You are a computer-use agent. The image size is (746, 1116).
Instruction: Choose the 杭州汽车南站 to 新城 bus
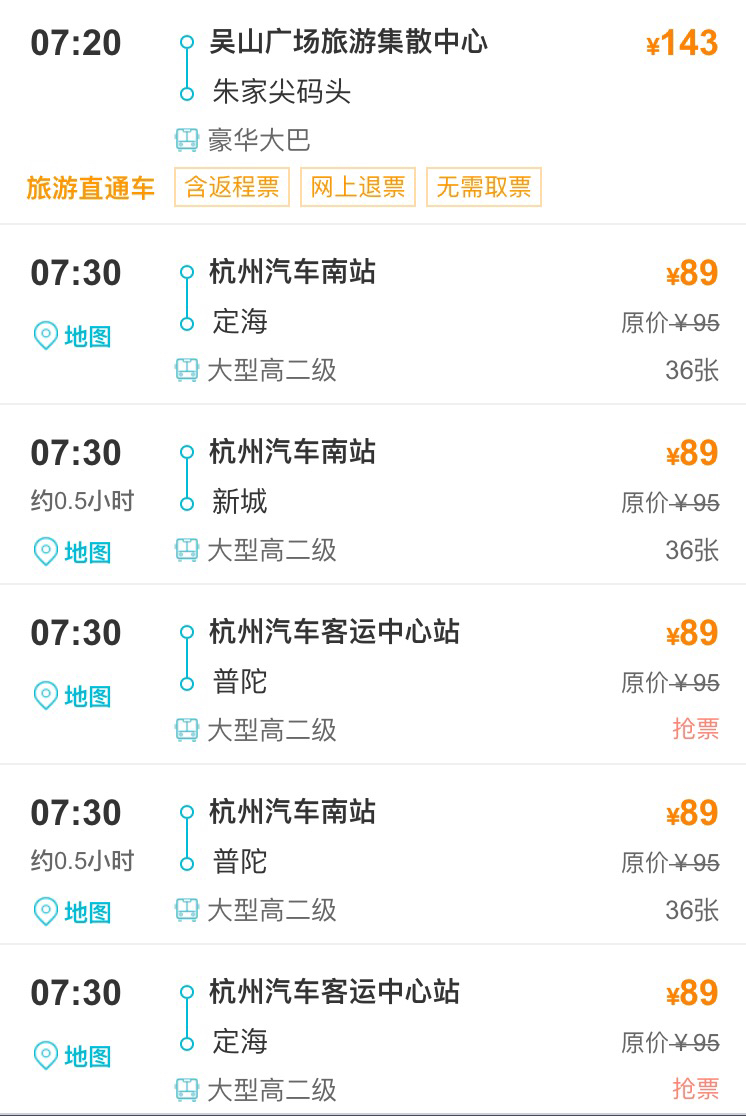(x=400, y=500)
